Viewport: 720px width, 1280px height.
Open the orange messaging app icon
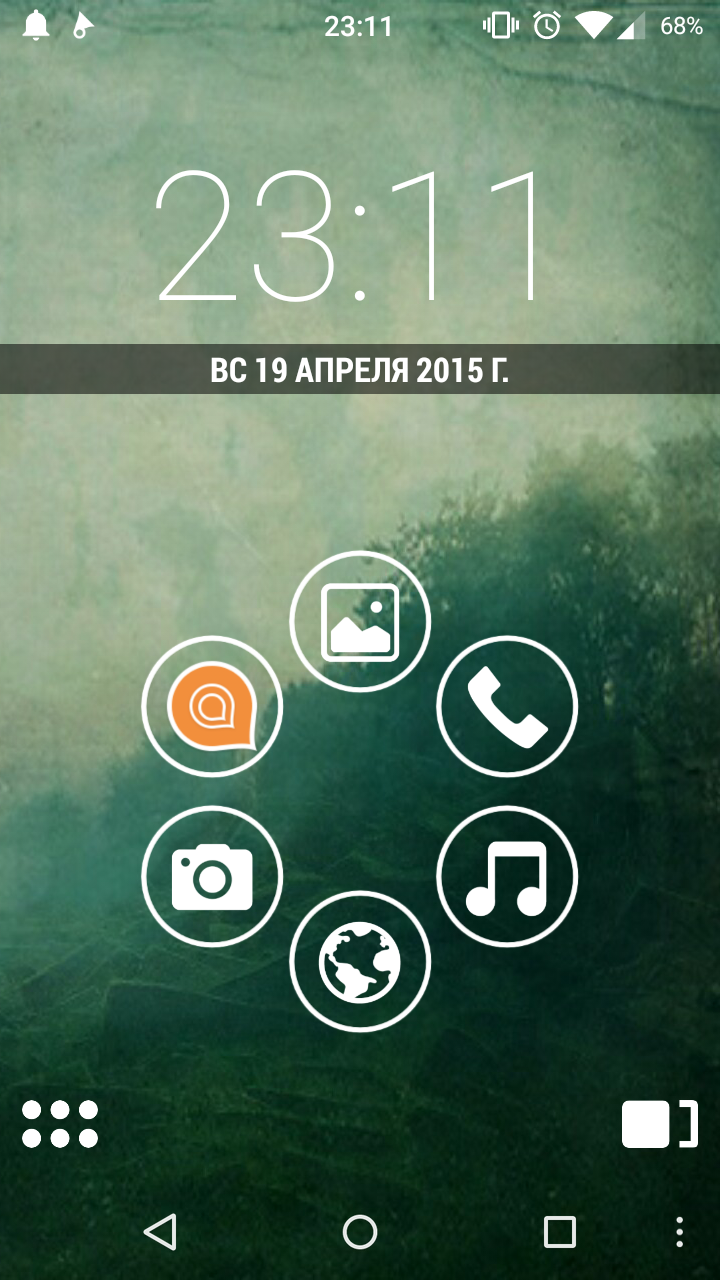coord(212,706)
